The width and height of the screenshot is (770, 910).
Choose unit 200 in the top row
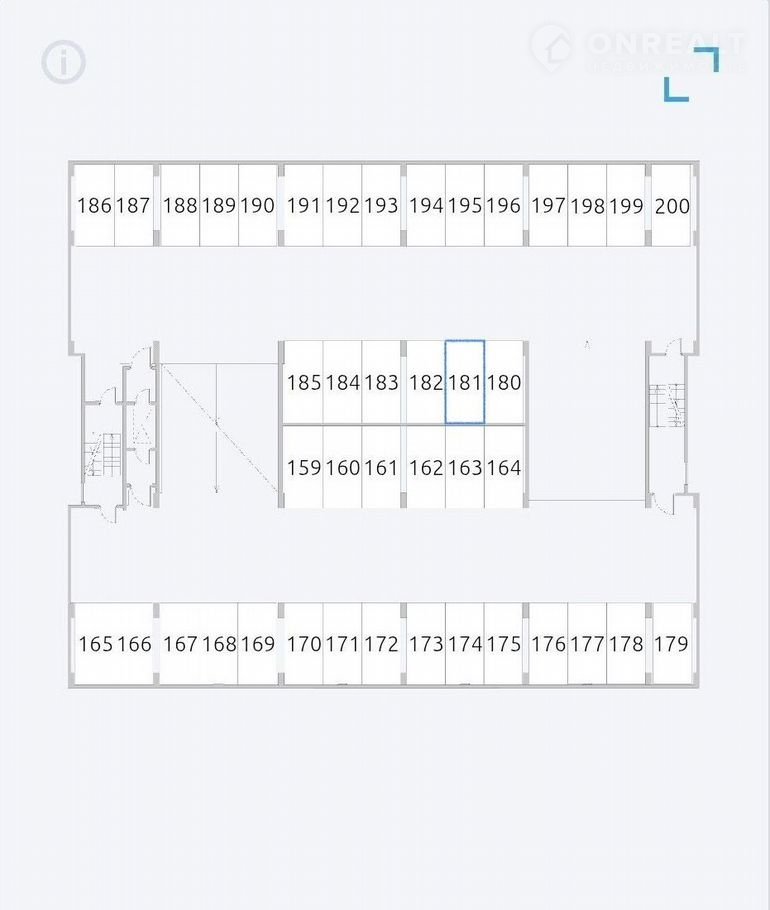pos(672,206)
